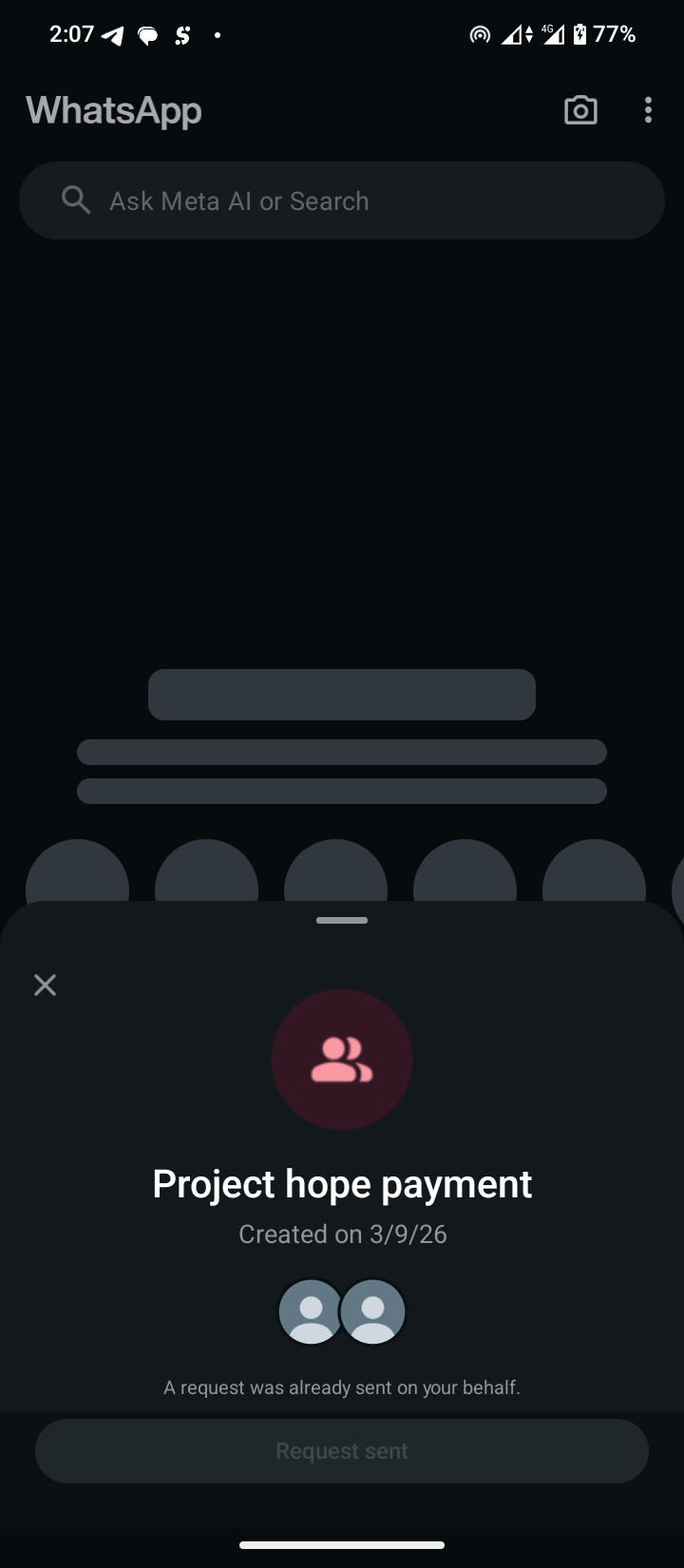
Task: Close the group invite bottom sheet
Action: (45, 985)
